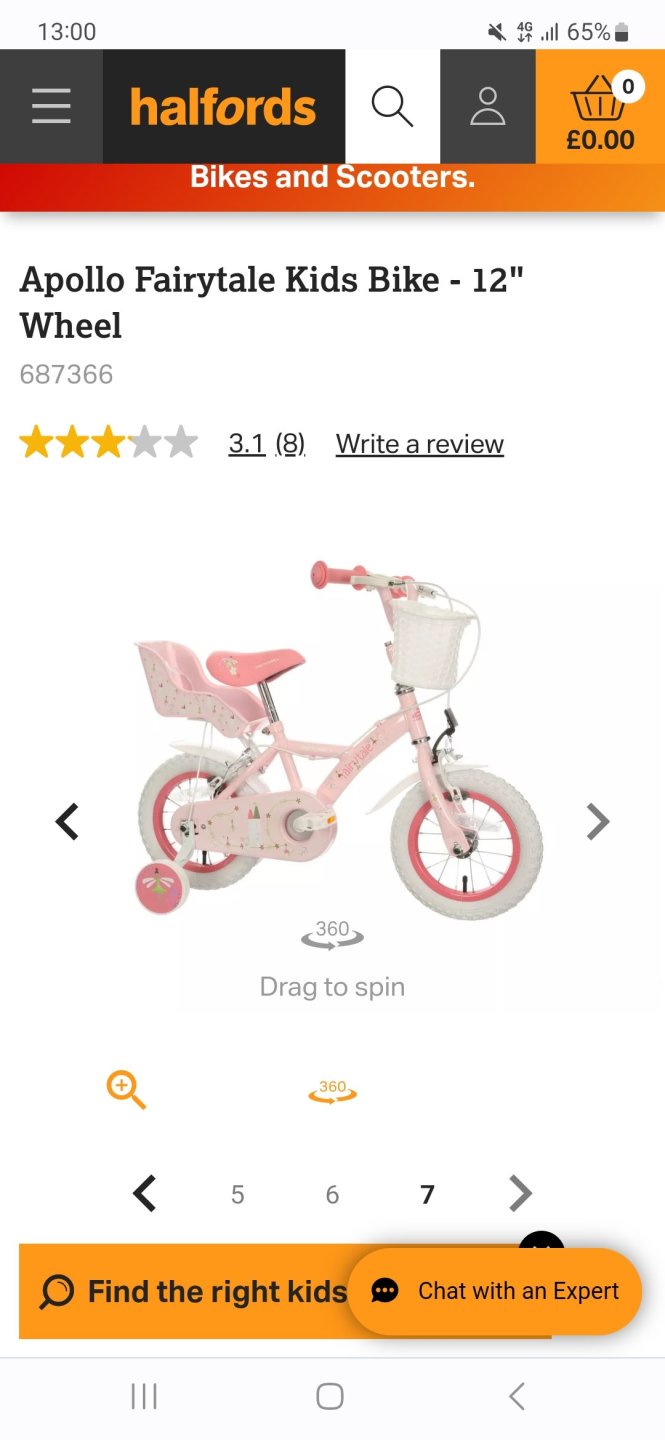Go to Halfords home via logo
This screenshot has height=1440, width=665.
pyautogui.click(x=223, y=107)
